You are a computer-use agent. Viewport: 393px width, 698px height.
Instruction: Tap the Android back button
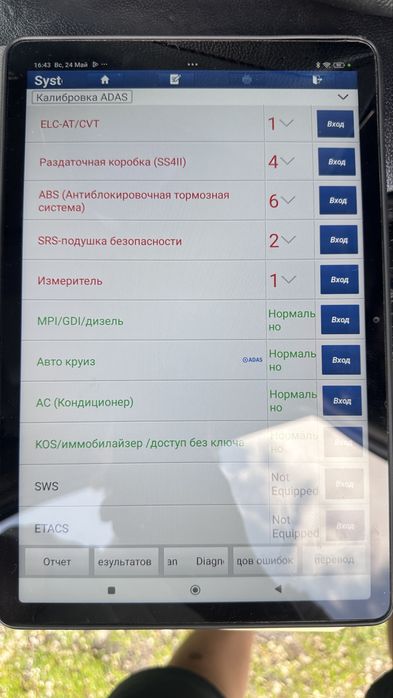click(278, 589)
